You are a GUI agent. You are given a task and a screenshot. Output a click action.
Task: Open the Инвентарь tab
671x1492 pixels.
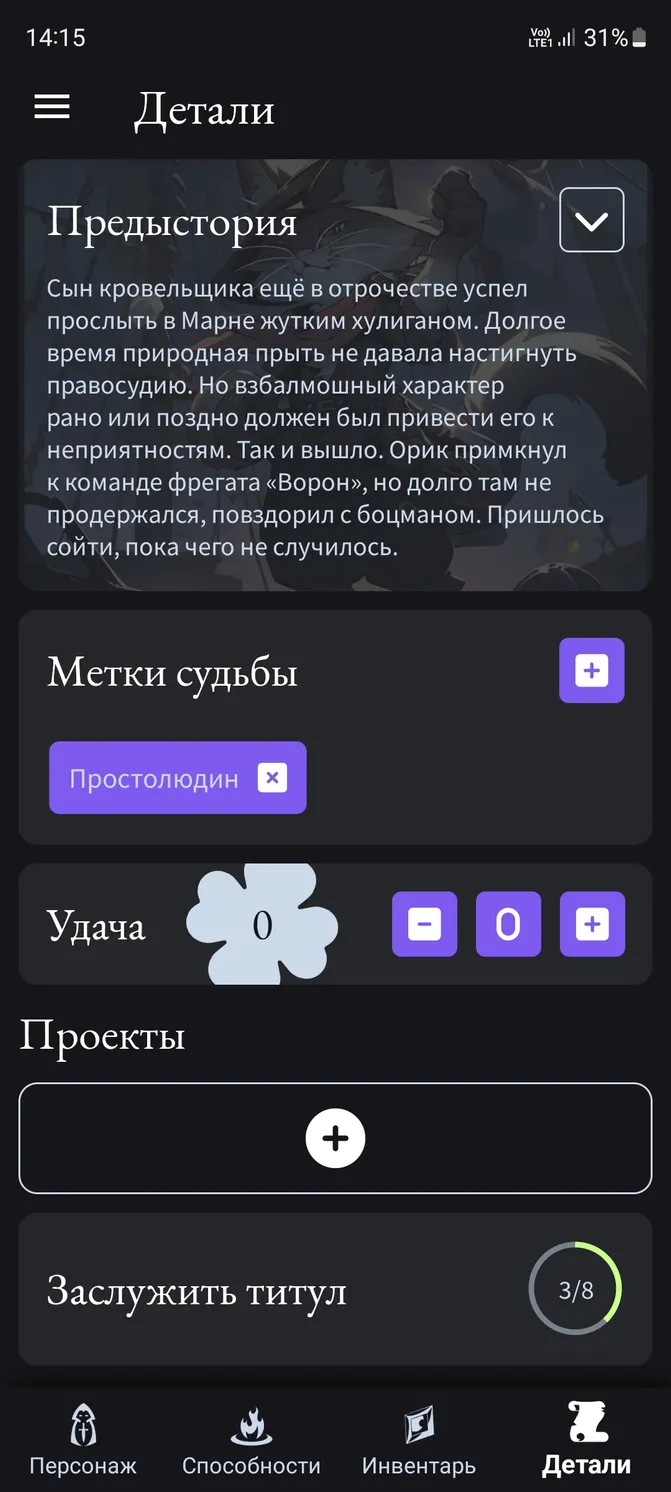tap(419, 1440)
